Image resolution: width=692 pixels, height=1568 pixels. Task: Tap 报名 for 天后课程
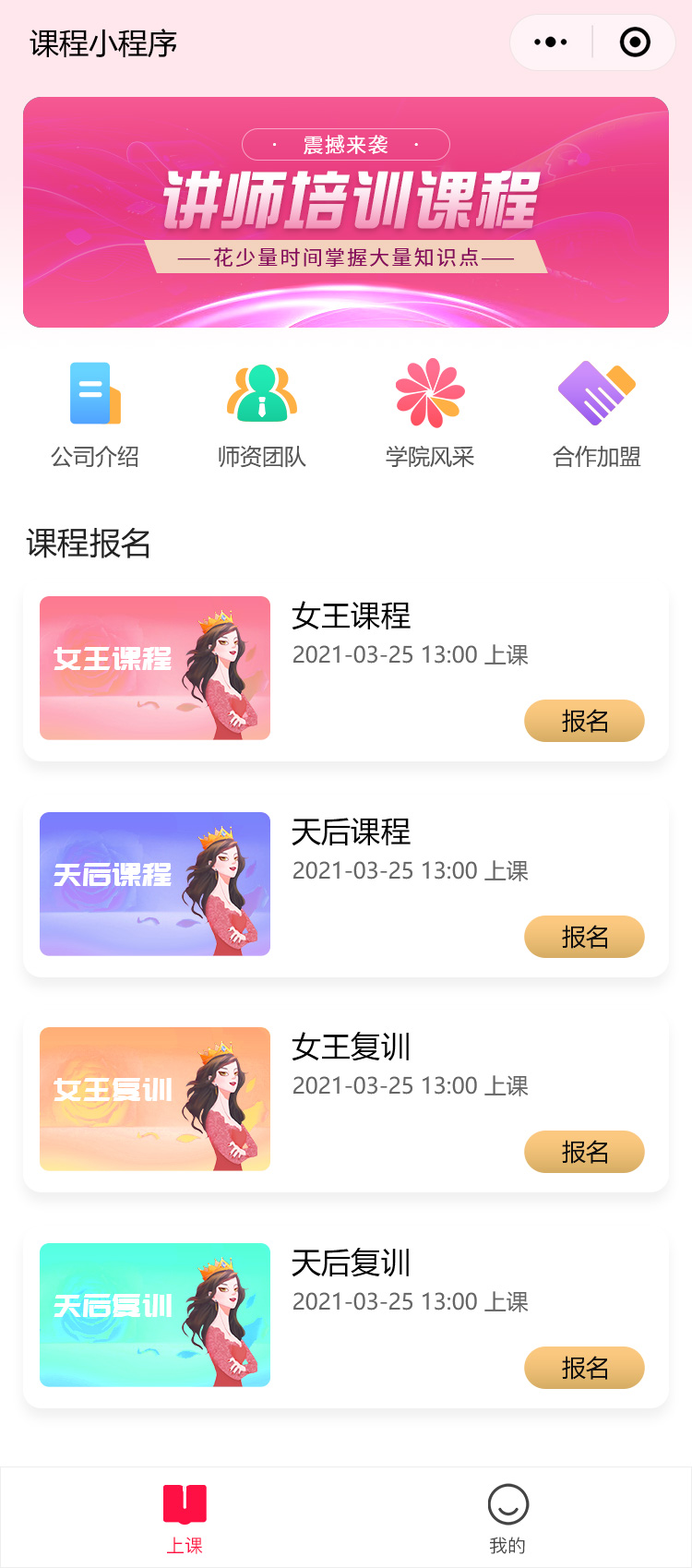click(584, 937)
